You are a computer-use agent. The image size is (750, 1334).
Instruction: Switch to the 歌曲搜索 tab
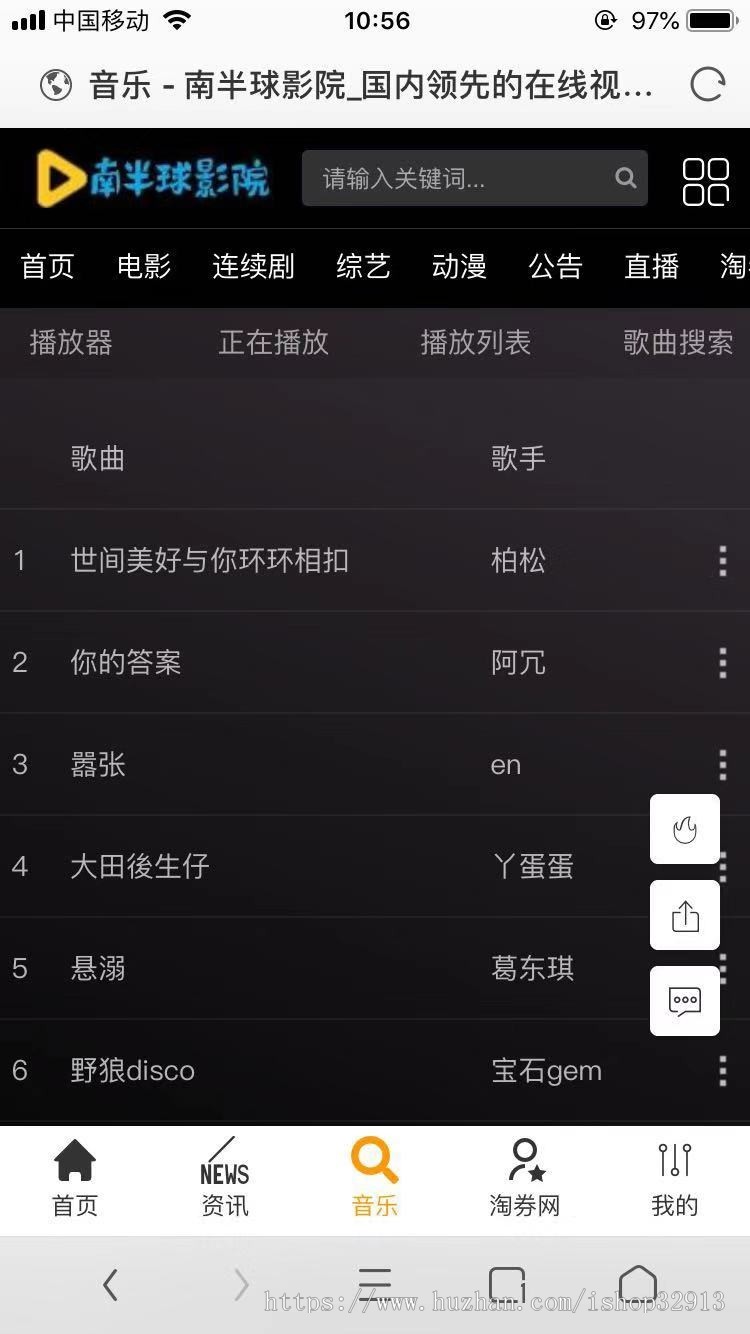tap(679, 343)
